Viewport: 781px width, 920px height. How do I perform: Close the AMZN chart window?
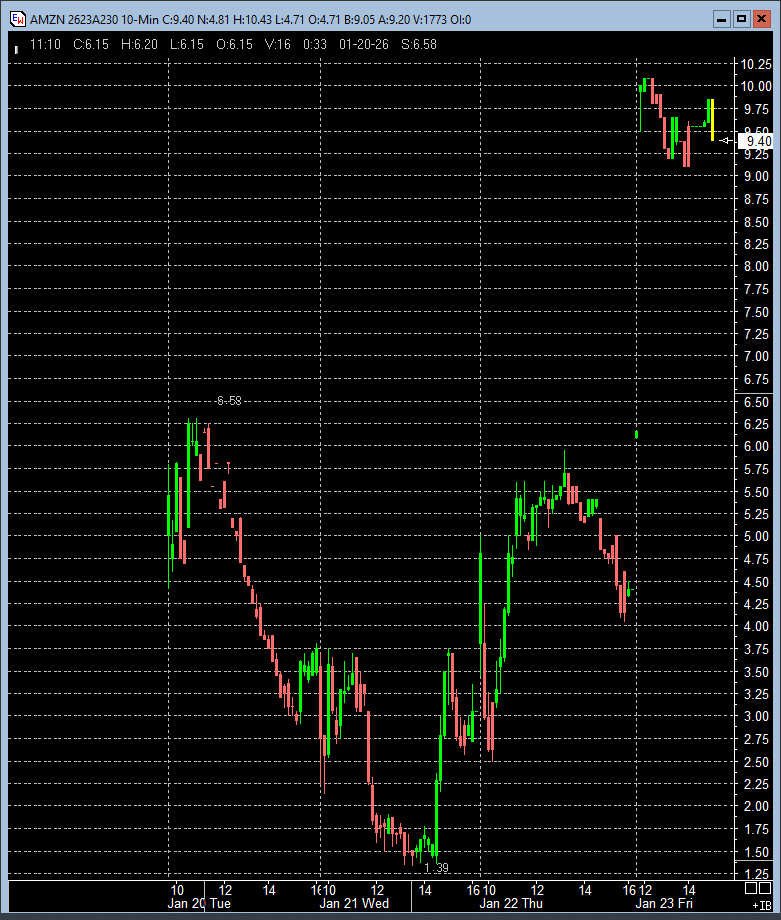click(762, 19)
